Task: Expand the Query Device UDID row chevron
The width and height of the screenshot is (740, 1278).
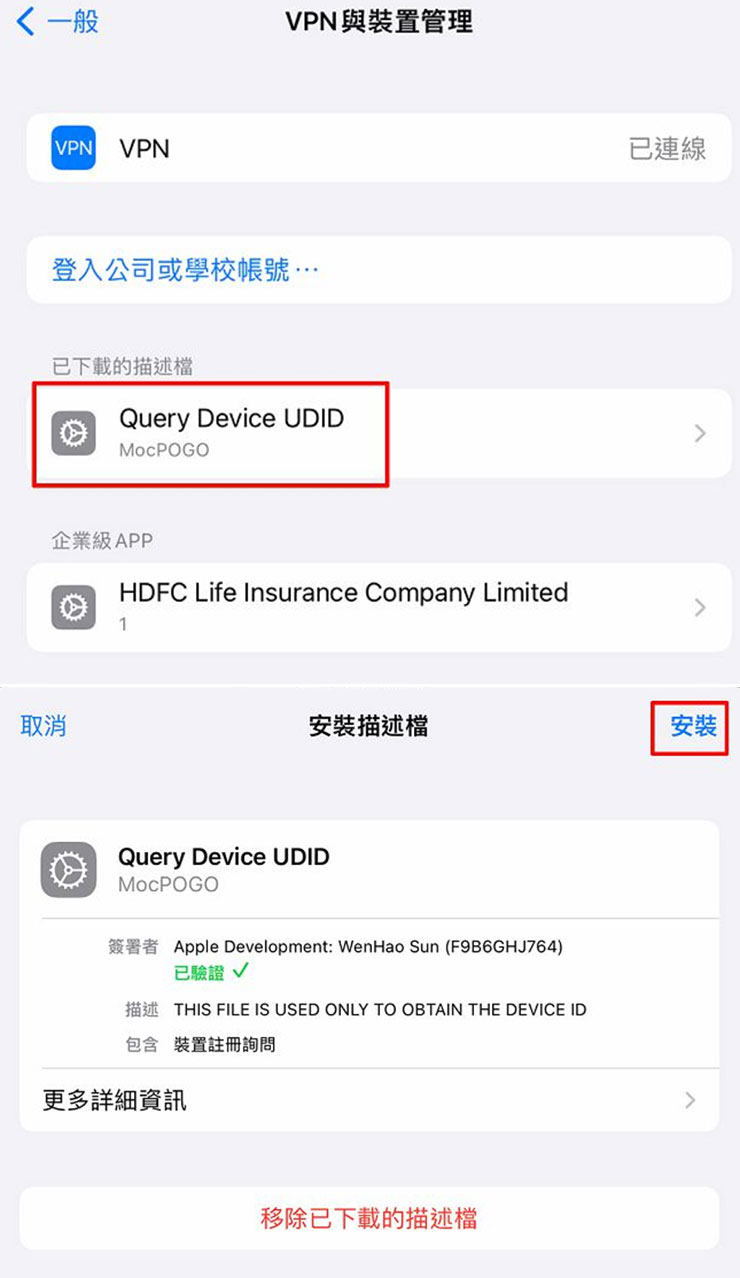Action: point(700,433)
